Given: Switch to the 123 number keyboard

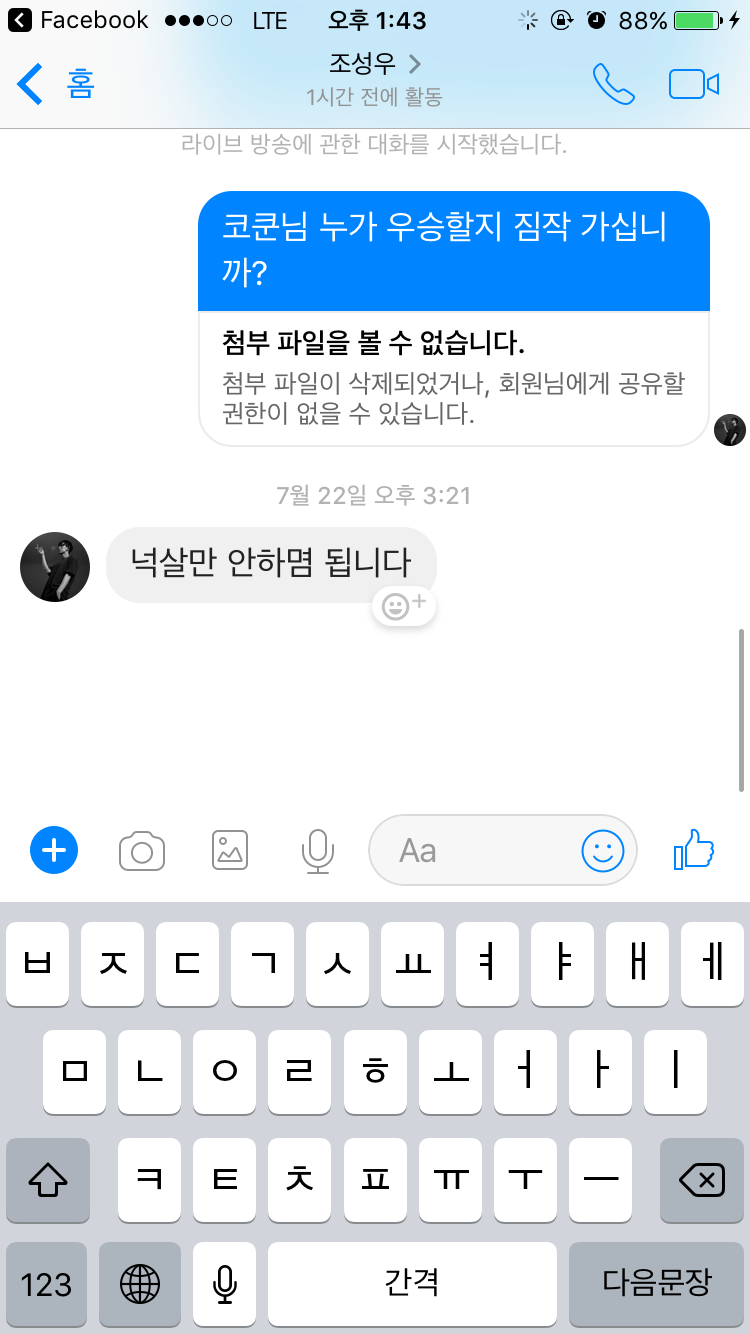Looking at the screenshot, I should pos(47,1284).
